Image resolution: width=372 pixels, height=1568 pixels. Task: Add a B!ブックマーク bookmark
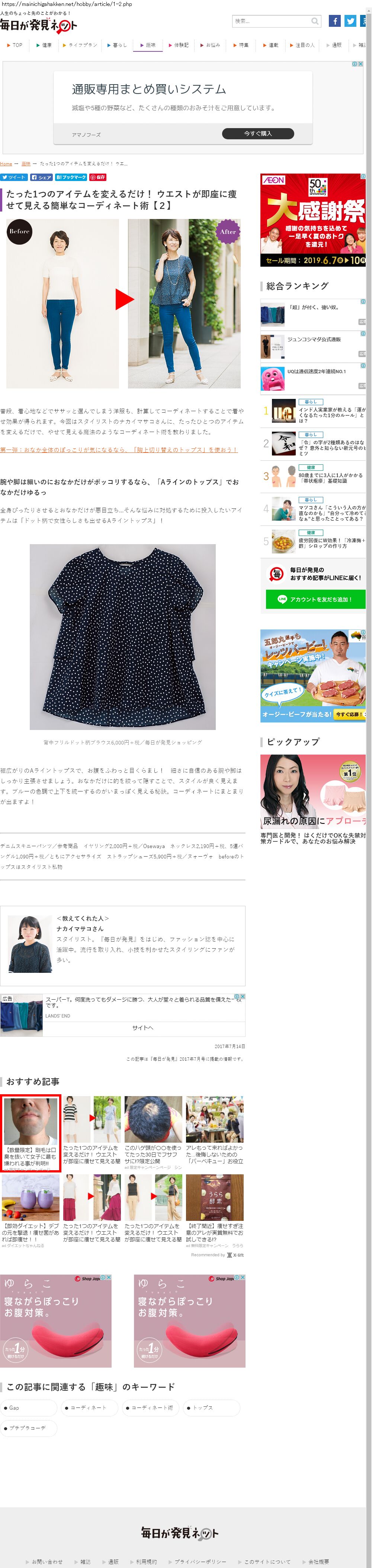point(71,177)
